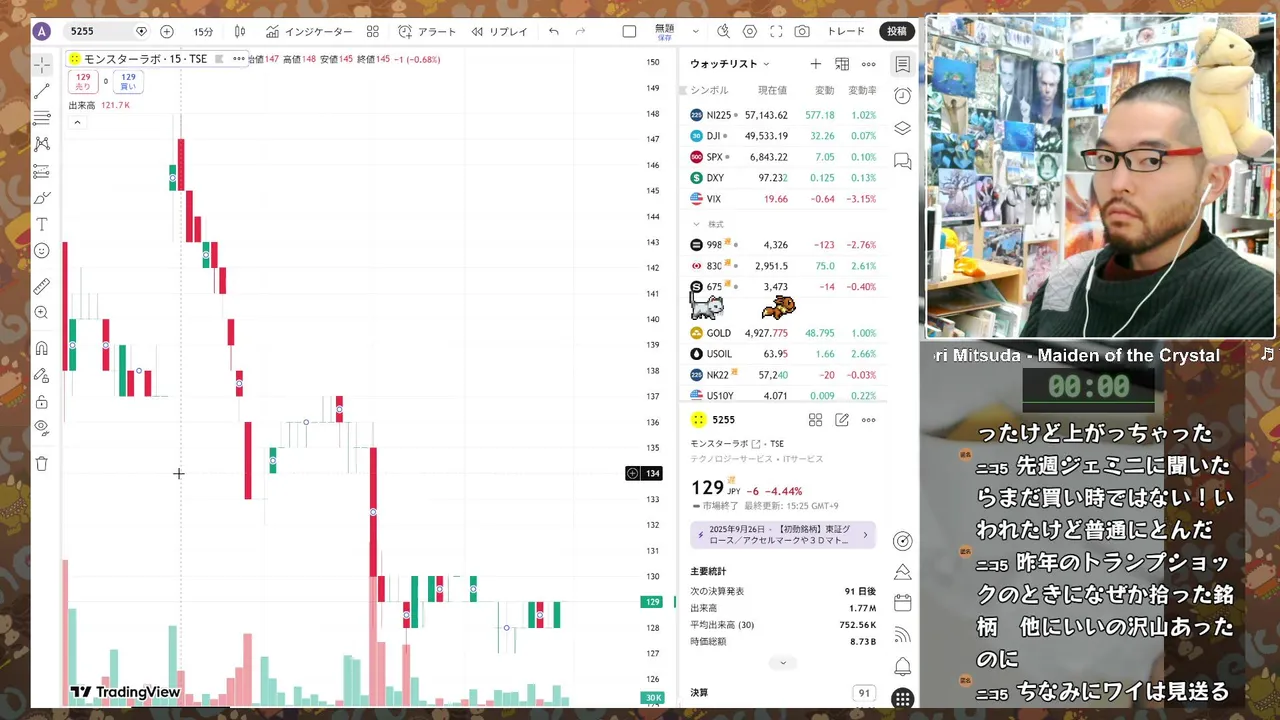Delete drawings with the trash can icon
The width and height of the screenshot is (1280, 720).
42,464
